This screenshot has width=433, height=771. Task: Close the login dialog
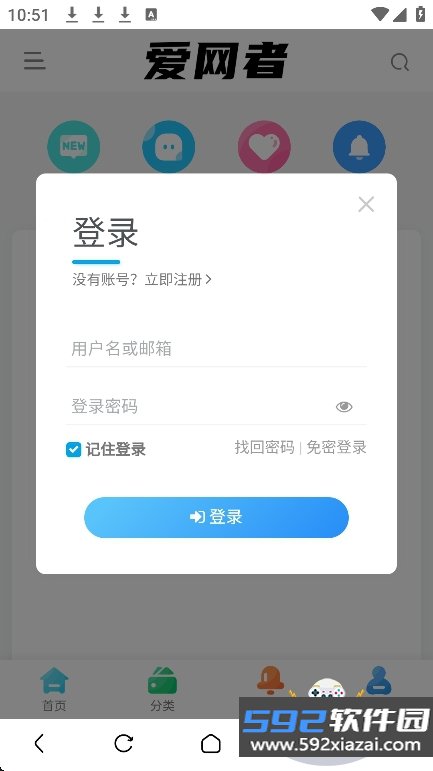pyautogui.click(x=366, y=204)
